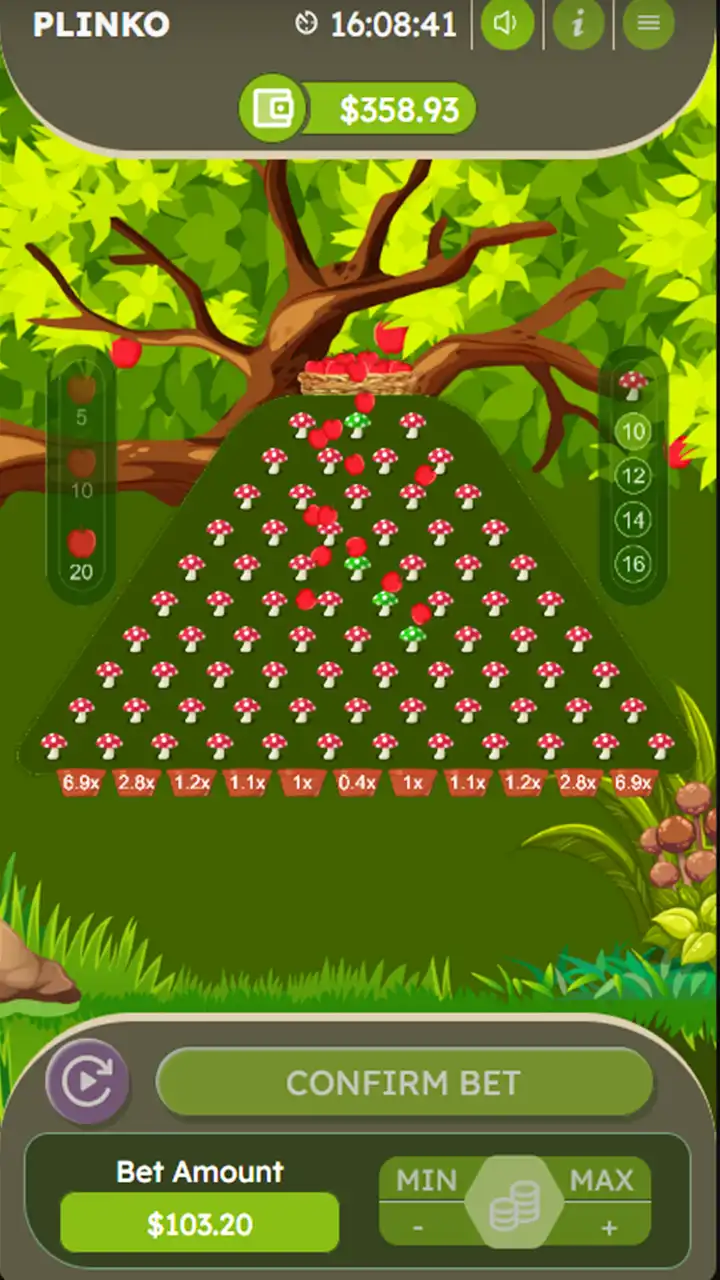Confirm the bet
This screenshot has width=720, height=1280.
404,1082
